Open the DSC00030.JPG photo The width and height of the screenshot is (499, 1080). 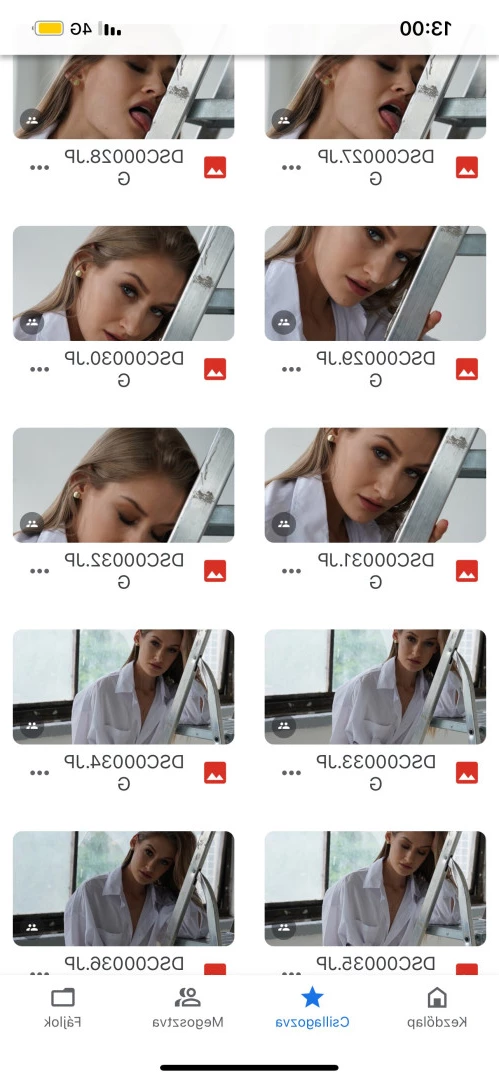tap(123, 283)
